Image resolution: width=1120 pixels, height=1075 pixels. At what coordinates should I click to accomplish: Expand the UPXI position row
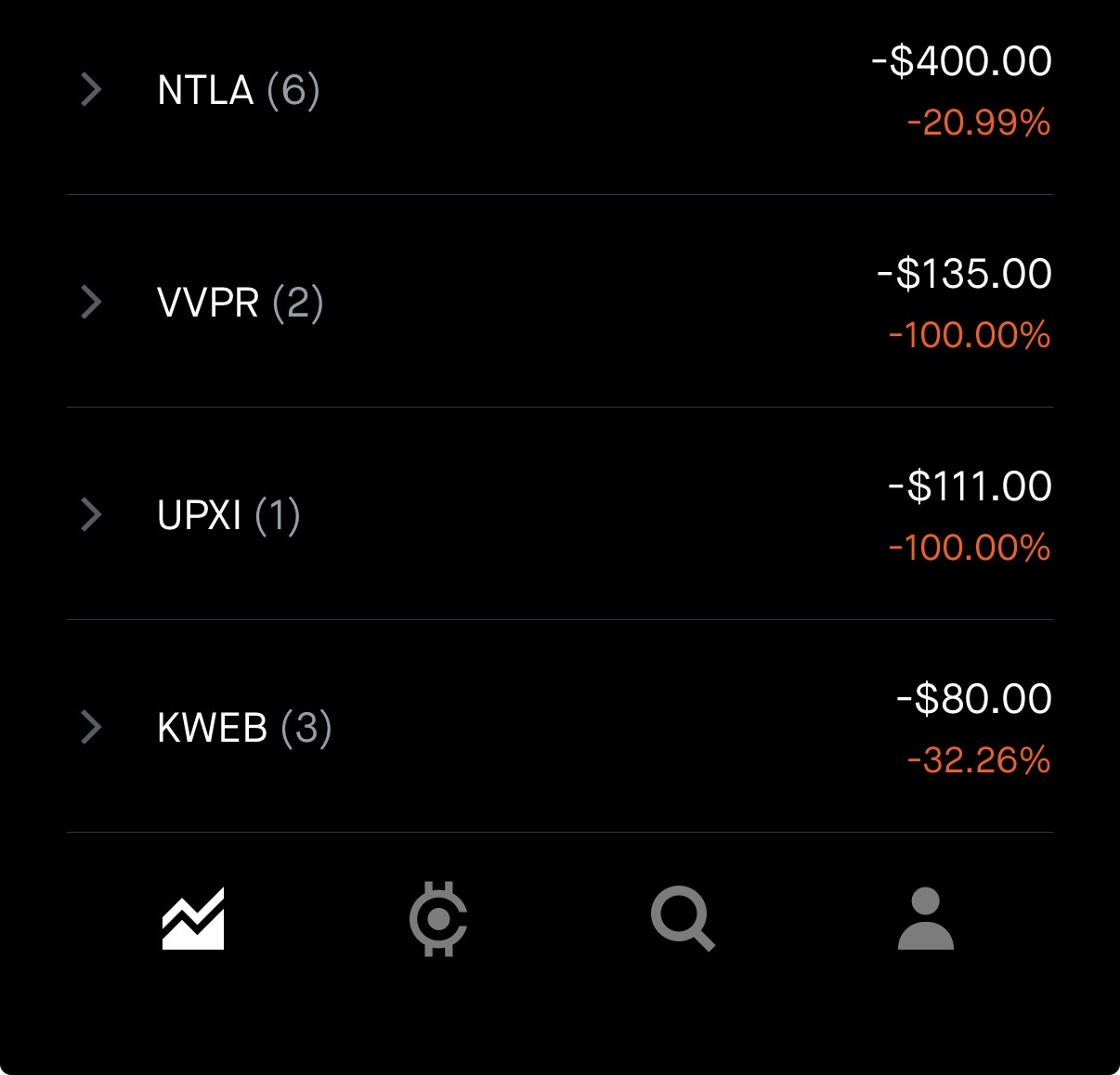coord(91,515)
